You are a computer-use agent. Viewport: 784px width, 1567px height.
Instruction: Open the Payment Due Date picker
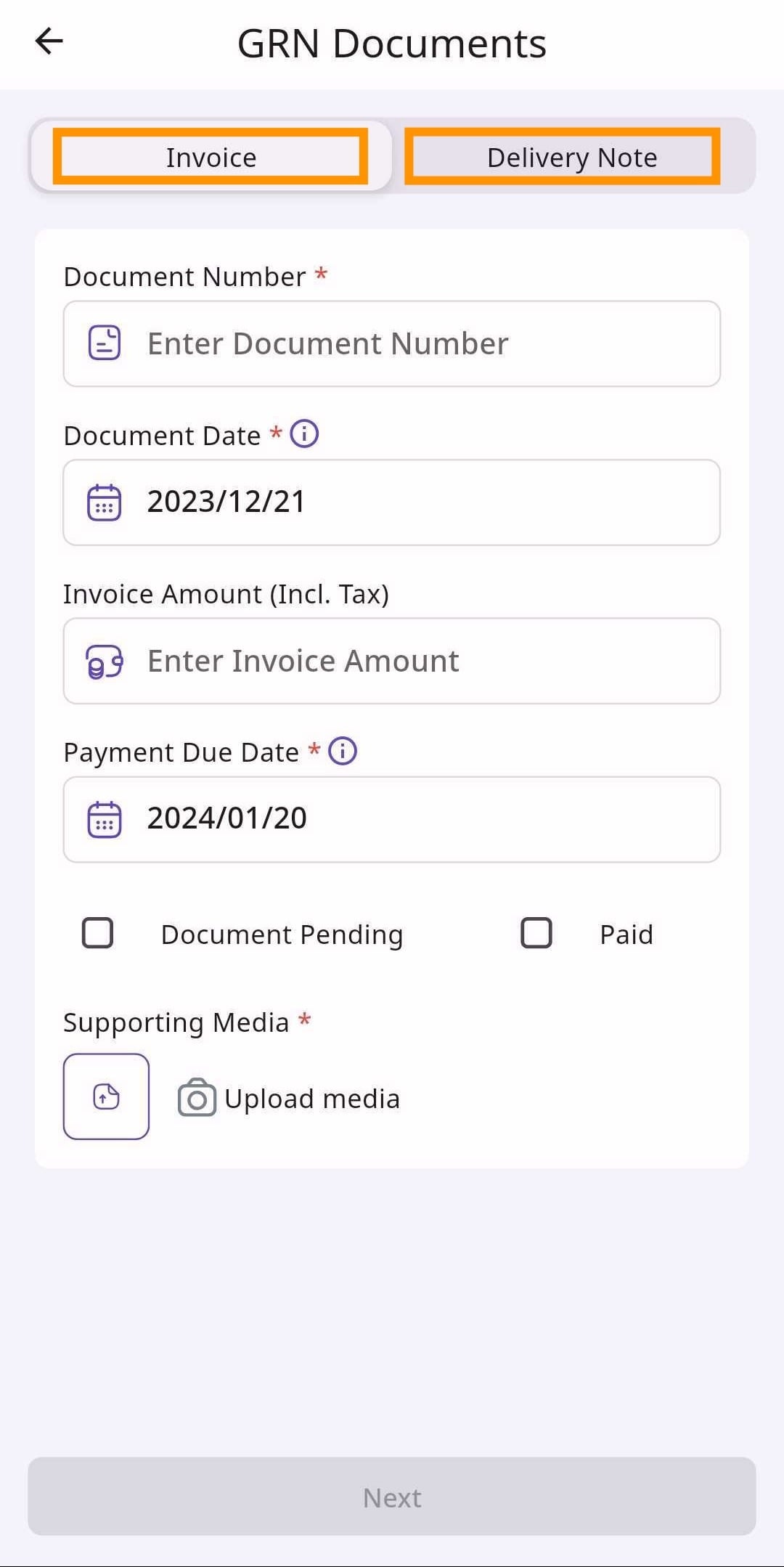coord(392,819)
